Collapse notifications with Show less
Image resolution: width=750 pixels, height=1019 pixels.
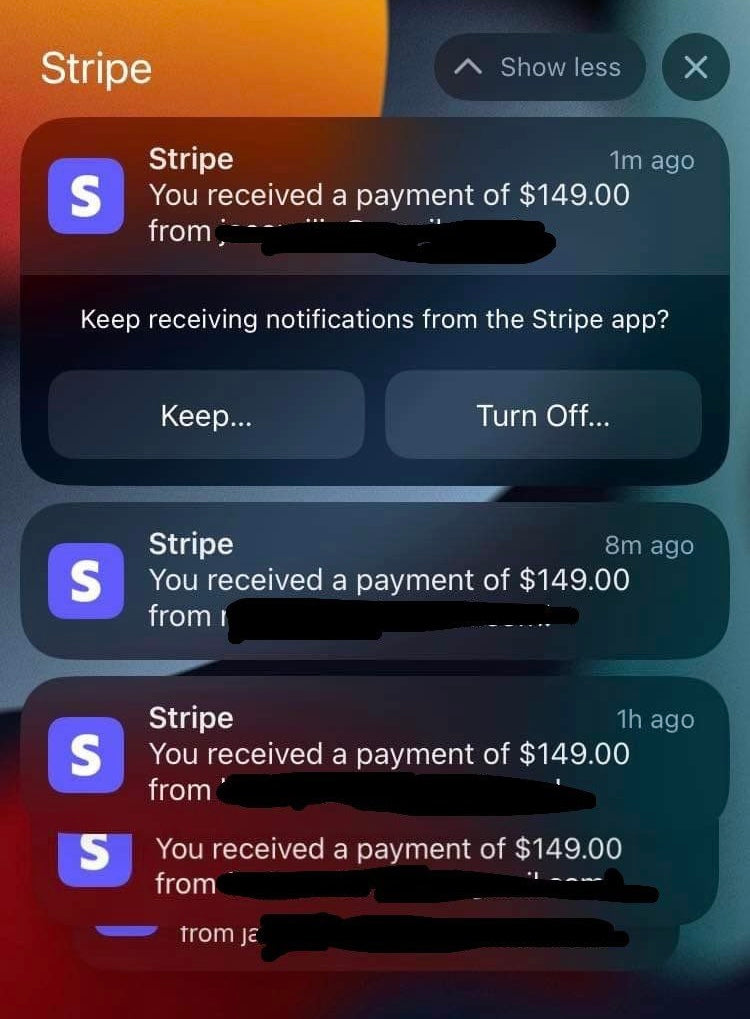(x=540, y=67)
